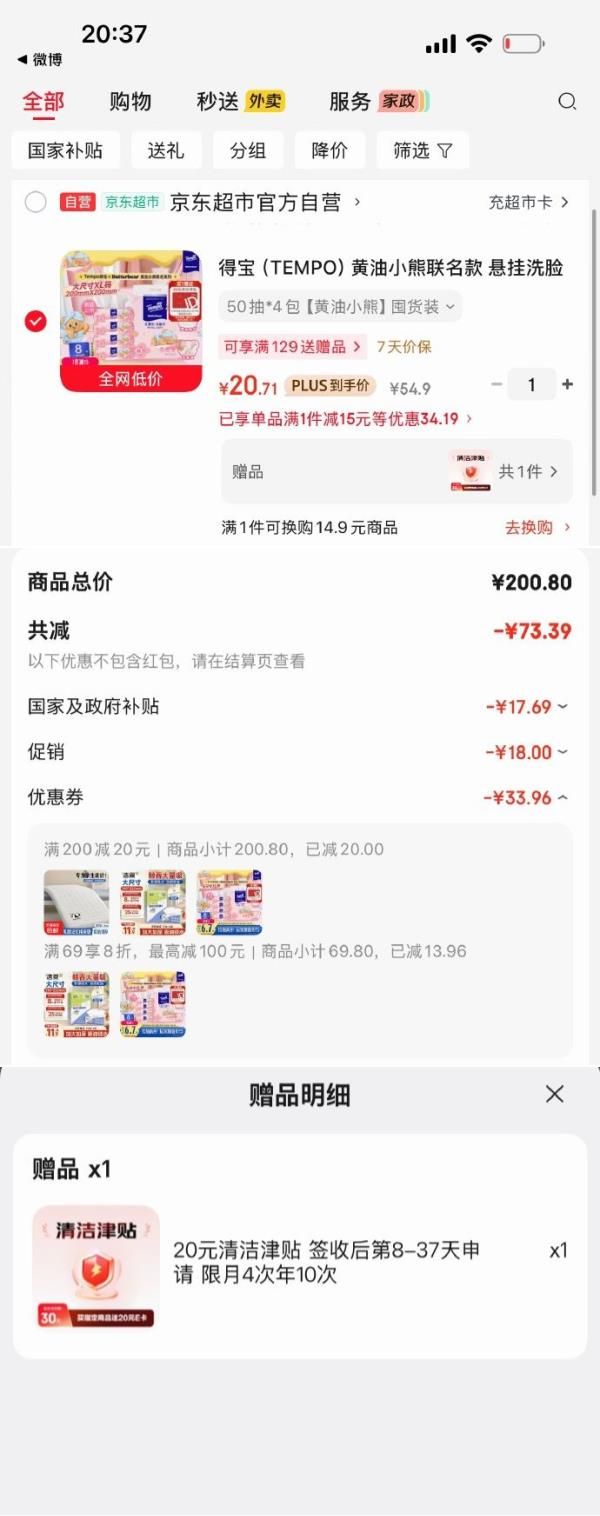
Task: Select the 送礼 chip
Action: (x=165, y=151)
